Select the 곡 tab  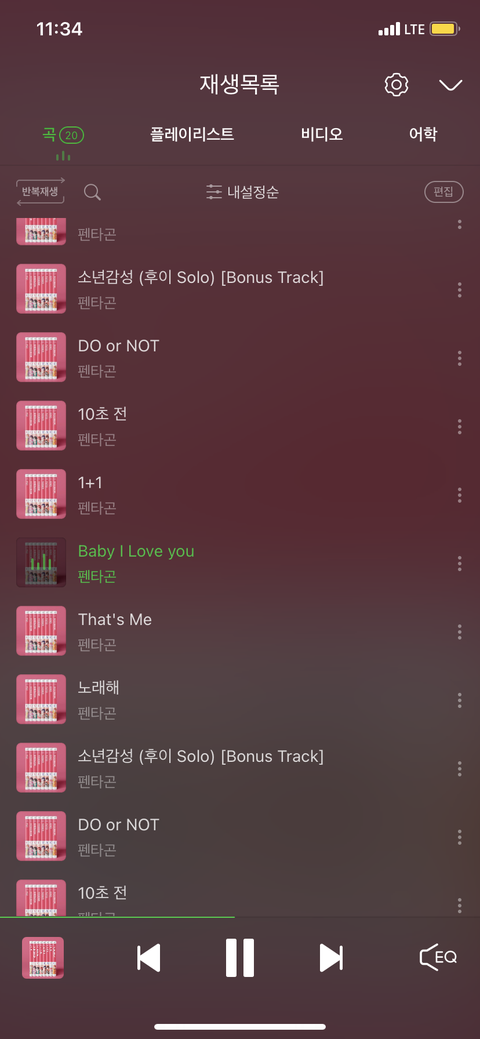(x=63, y=136)
